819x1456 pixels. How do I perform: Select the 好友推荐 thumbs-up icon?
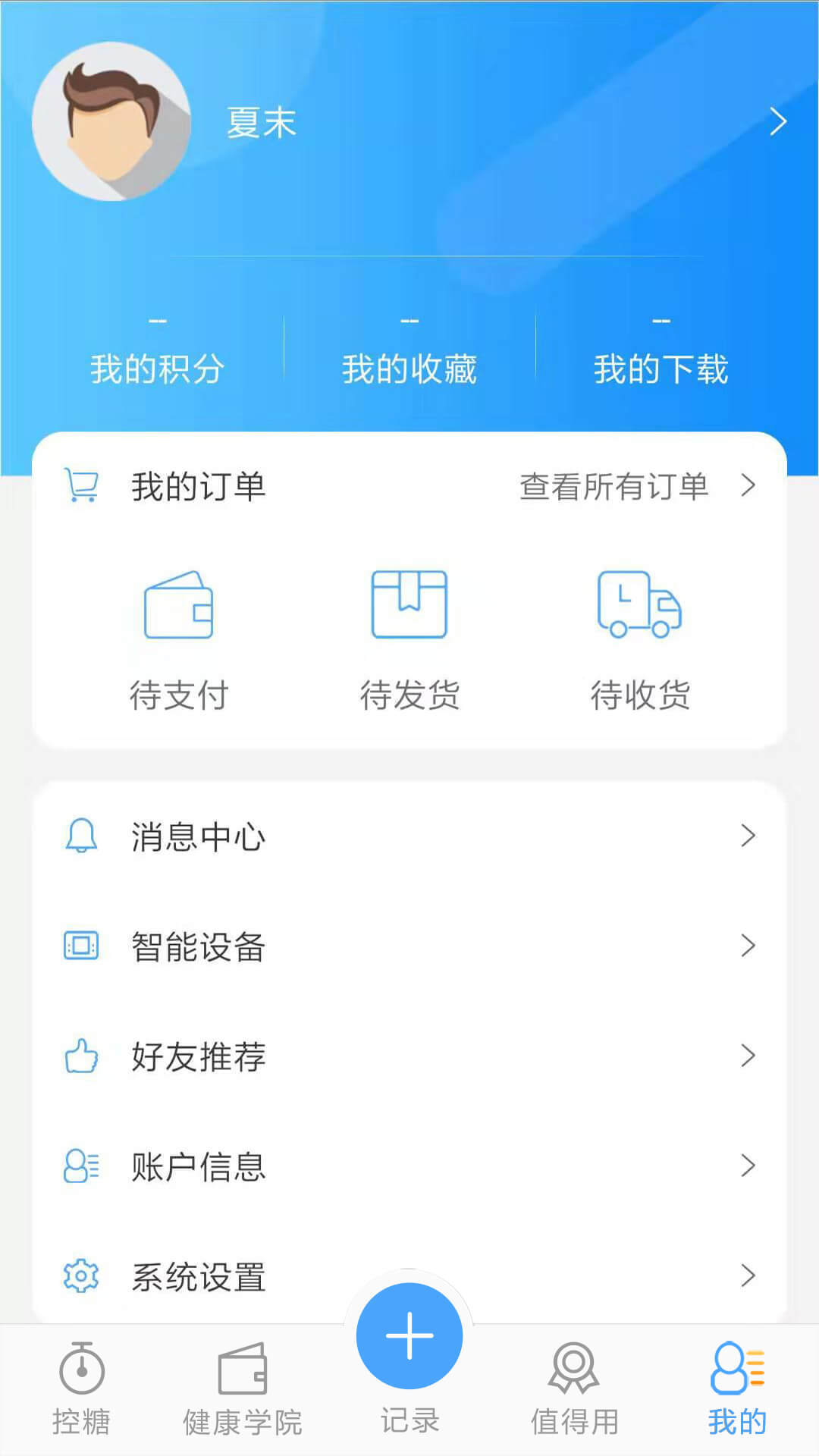(82, 1056)
